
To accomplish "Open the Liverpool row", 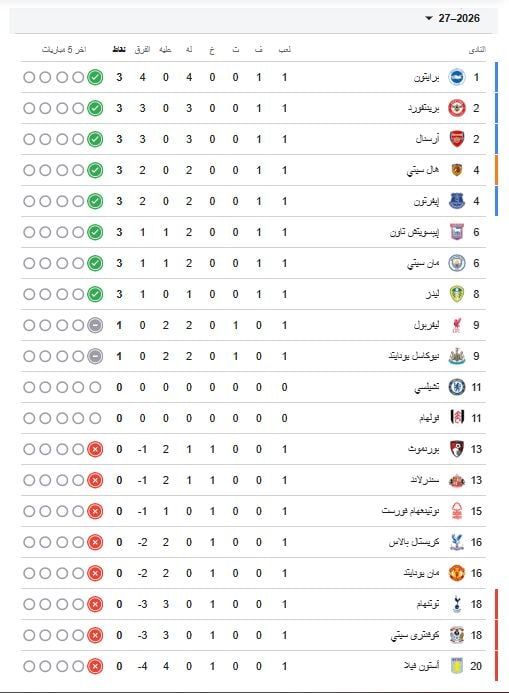I will (x=253, y=325).
